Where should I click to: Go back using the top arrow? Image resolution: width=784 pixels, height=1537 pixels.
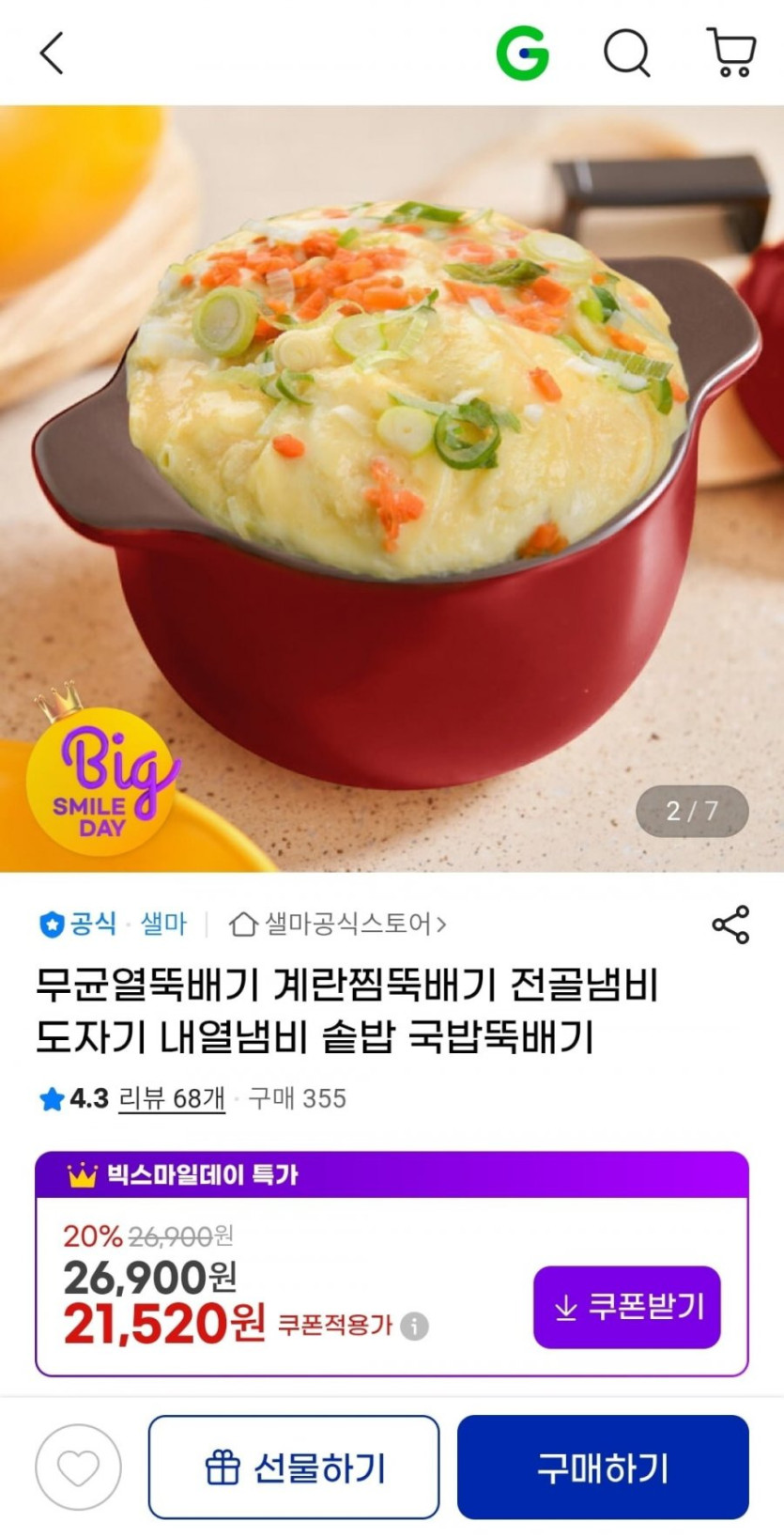click(x=52, y=53)
